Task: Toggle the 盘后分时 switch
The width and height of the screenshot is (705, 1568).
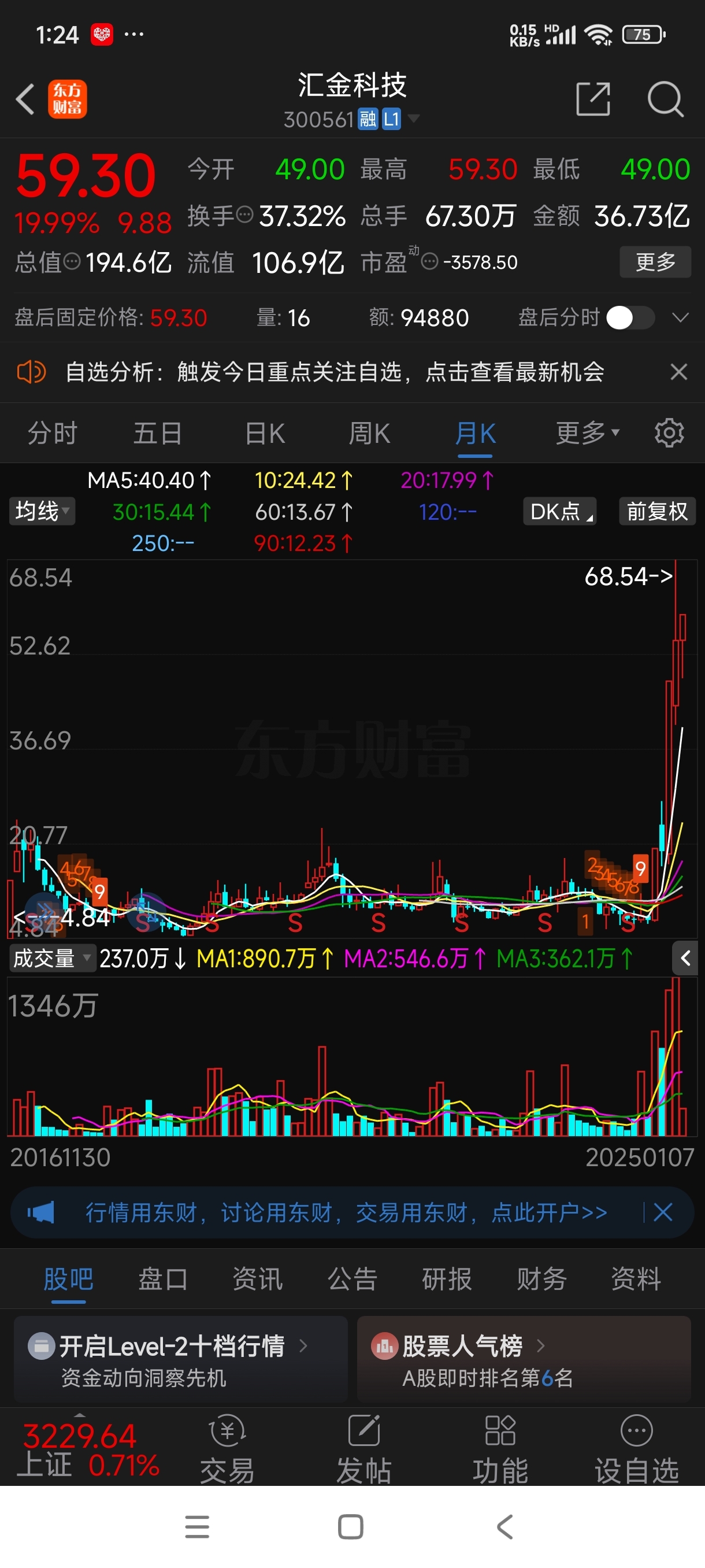Action: (x=631, y=317)
